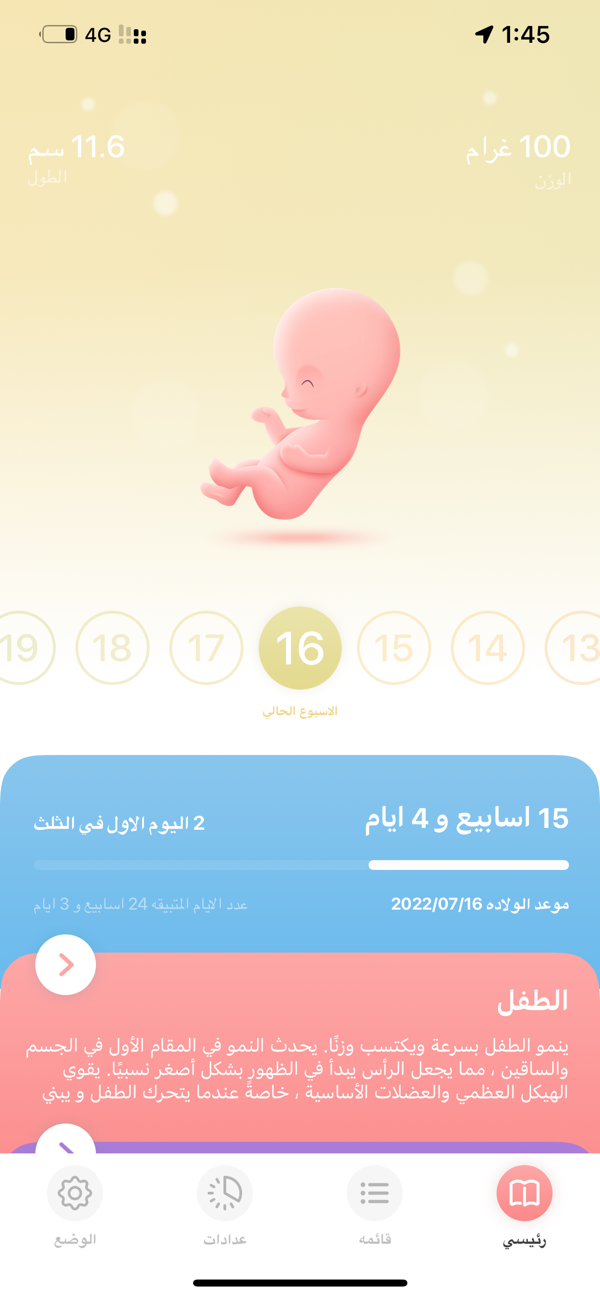
Task: Tap the current week 16 circle
Action: click(300, 648)
